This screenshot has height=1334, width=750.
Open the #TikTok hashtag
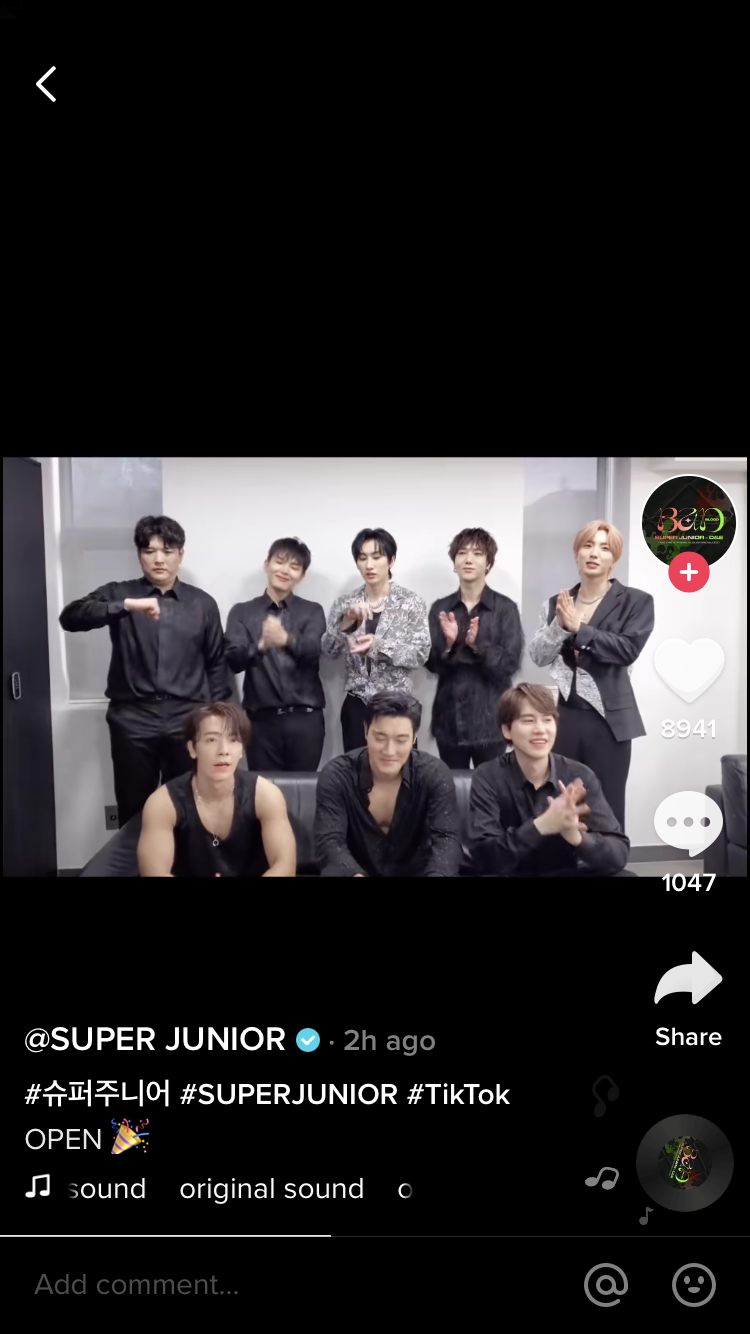click(x=459, y=1094)
